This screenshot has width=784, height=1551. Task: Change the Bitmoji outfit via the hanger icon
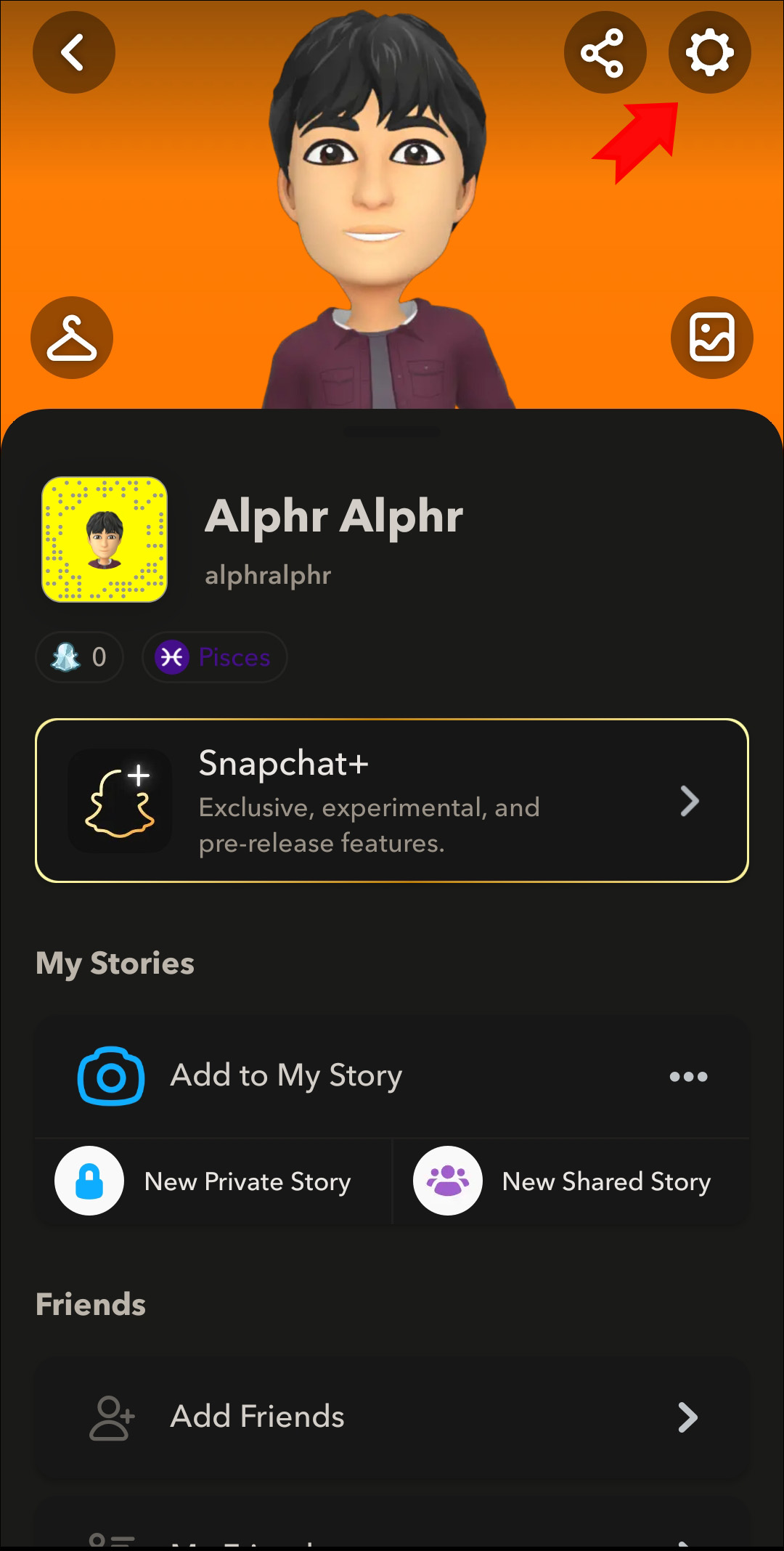tap(72, 338)
